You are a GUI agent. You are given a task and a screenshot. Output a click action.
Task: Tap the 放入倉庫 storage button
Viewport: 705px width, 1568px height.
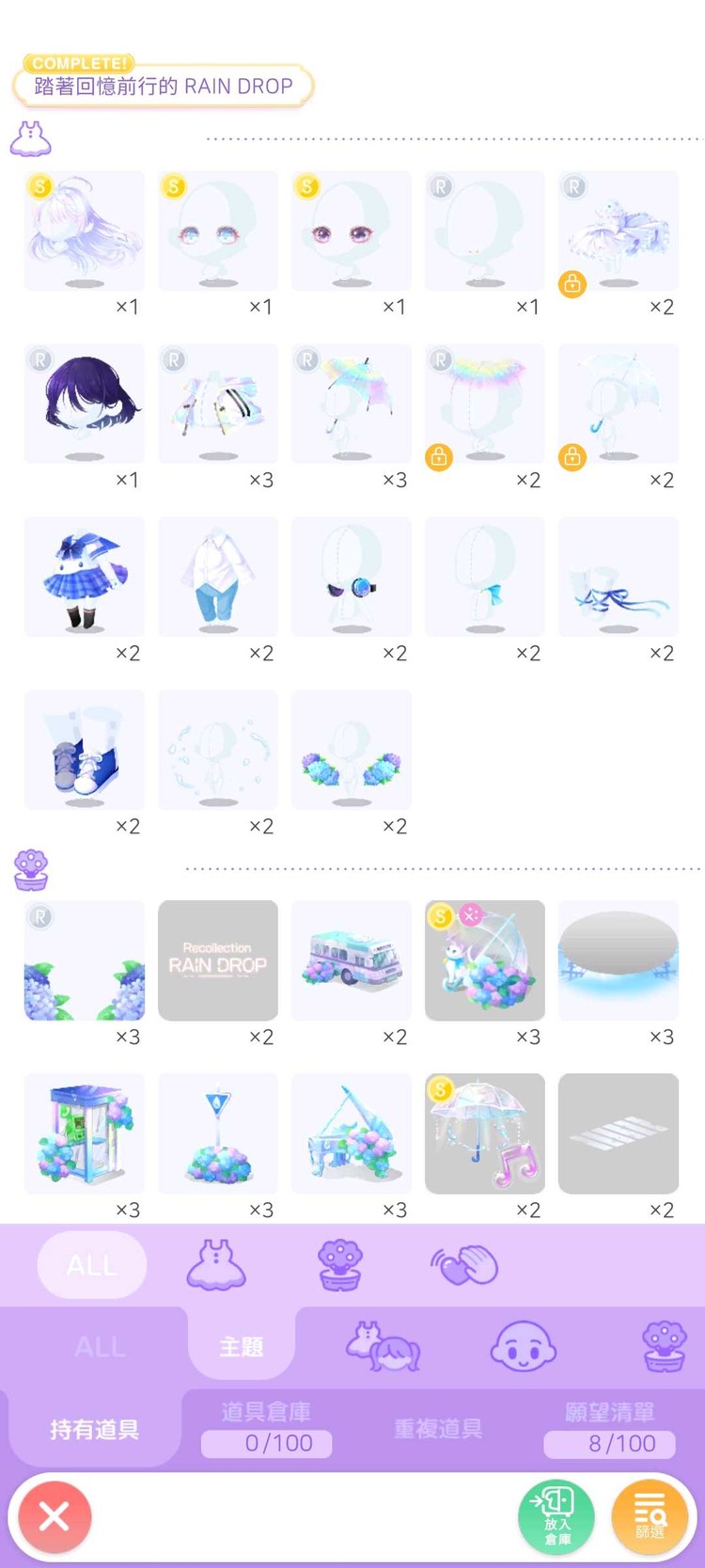tap(556, 1516)
